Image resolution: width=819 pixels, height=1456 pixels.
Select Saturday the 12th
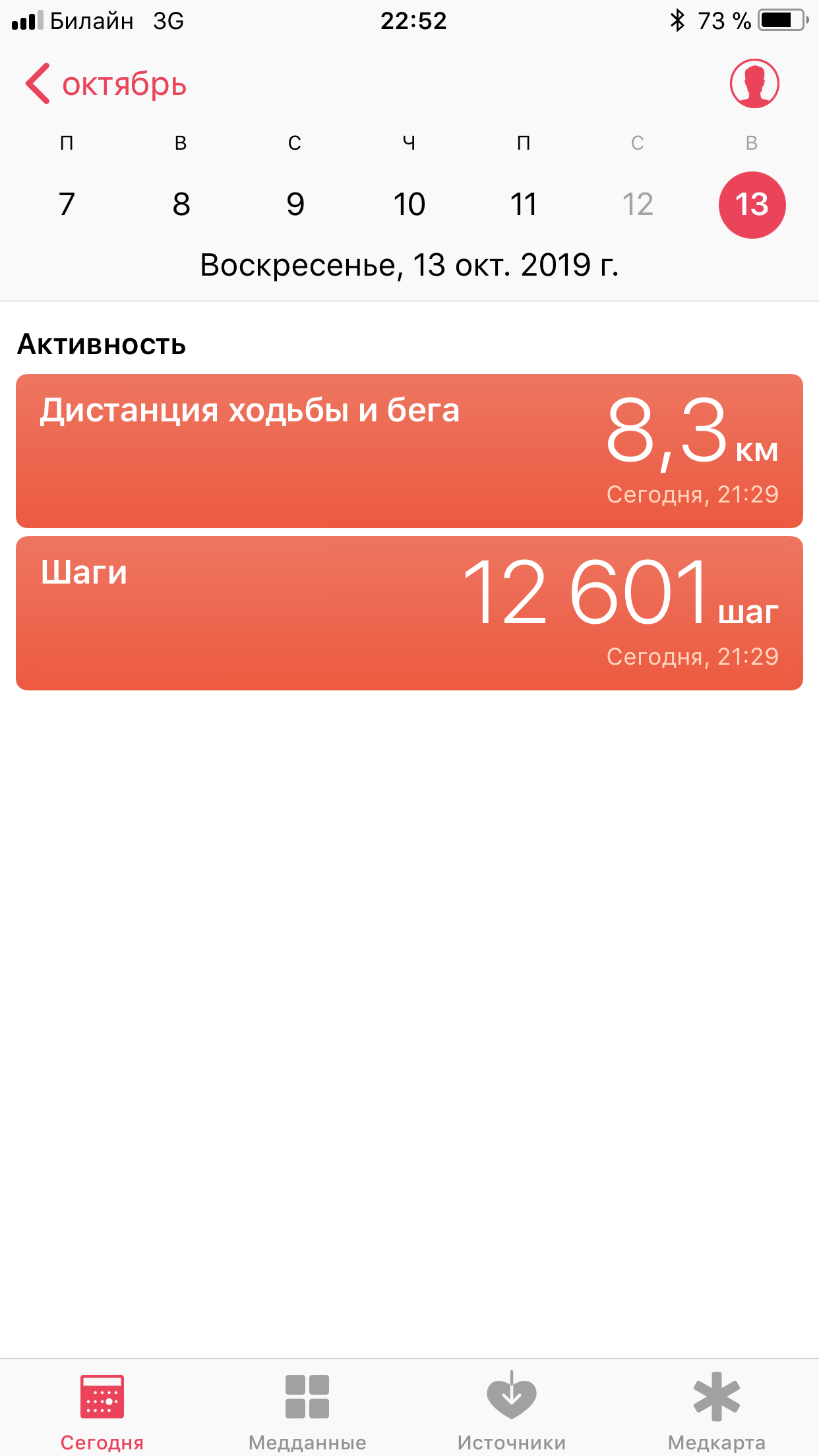click(638, 204)
